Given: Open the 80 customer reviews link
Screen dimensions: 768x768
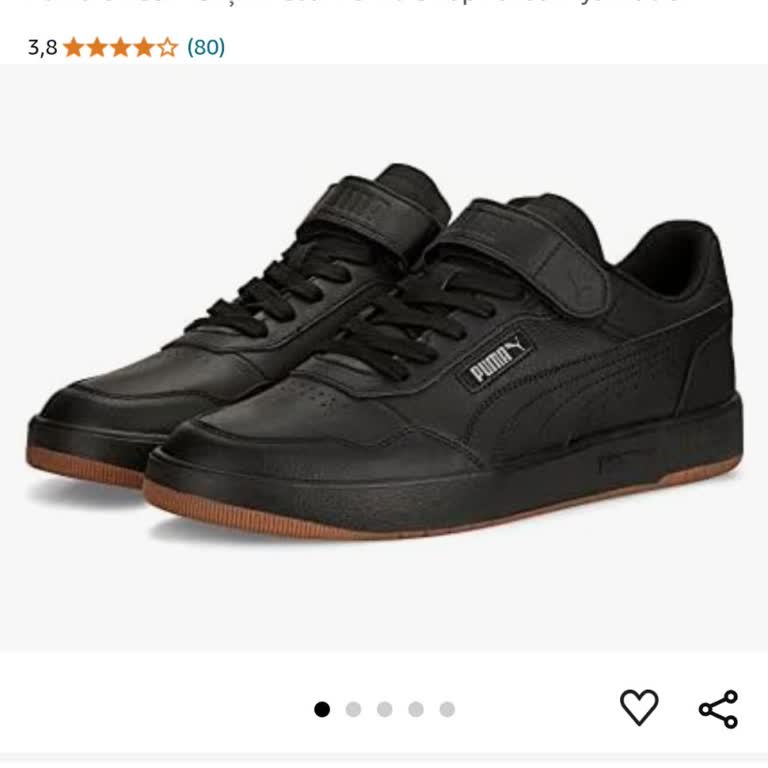Looking at the screenshot, I should [206, 47].
